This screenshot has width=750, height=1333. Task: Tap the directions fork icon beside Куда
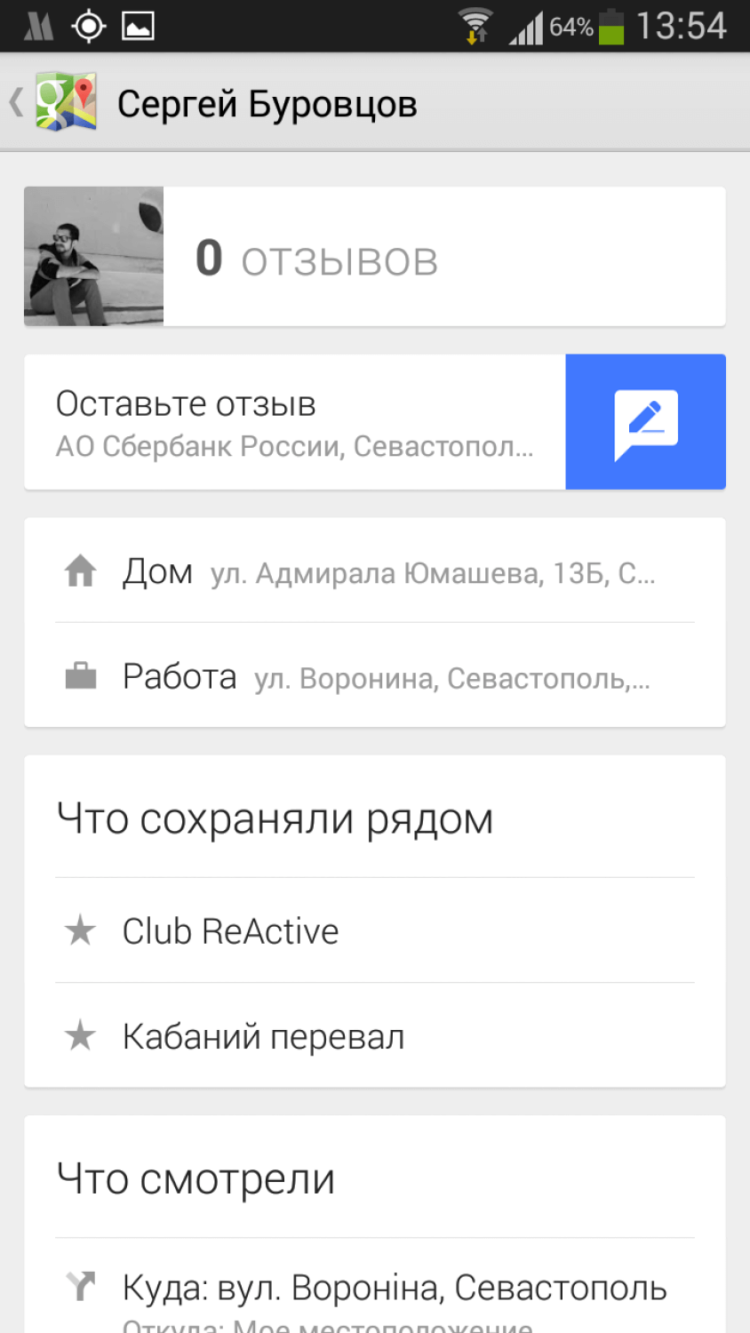80,1284
